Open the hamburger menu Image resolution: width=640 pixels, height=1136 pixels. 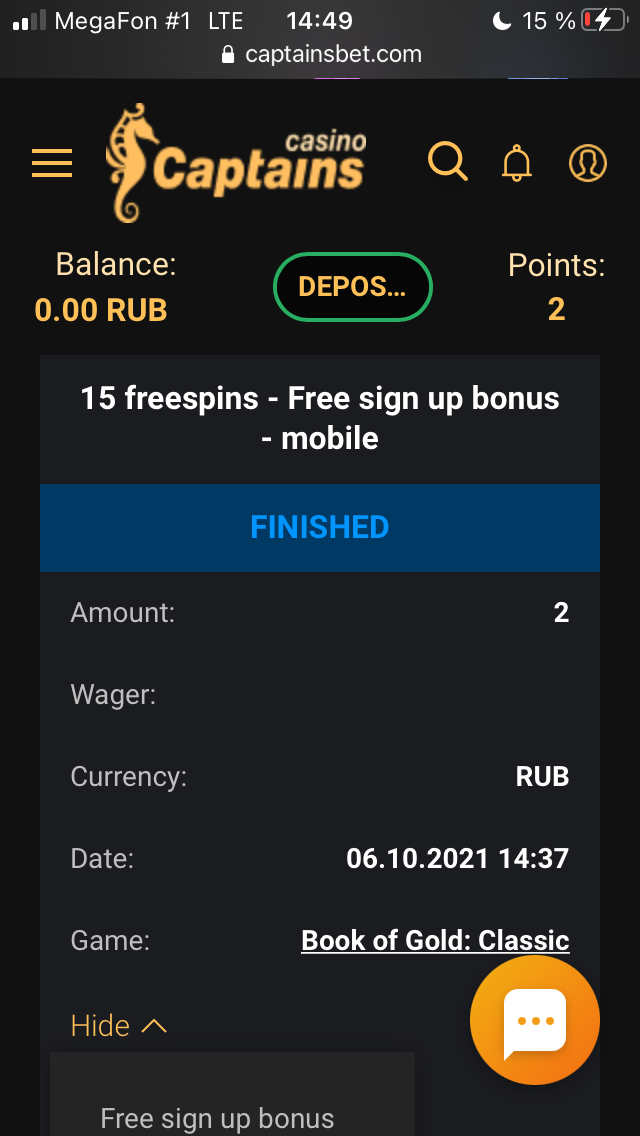tap(52, 163)
